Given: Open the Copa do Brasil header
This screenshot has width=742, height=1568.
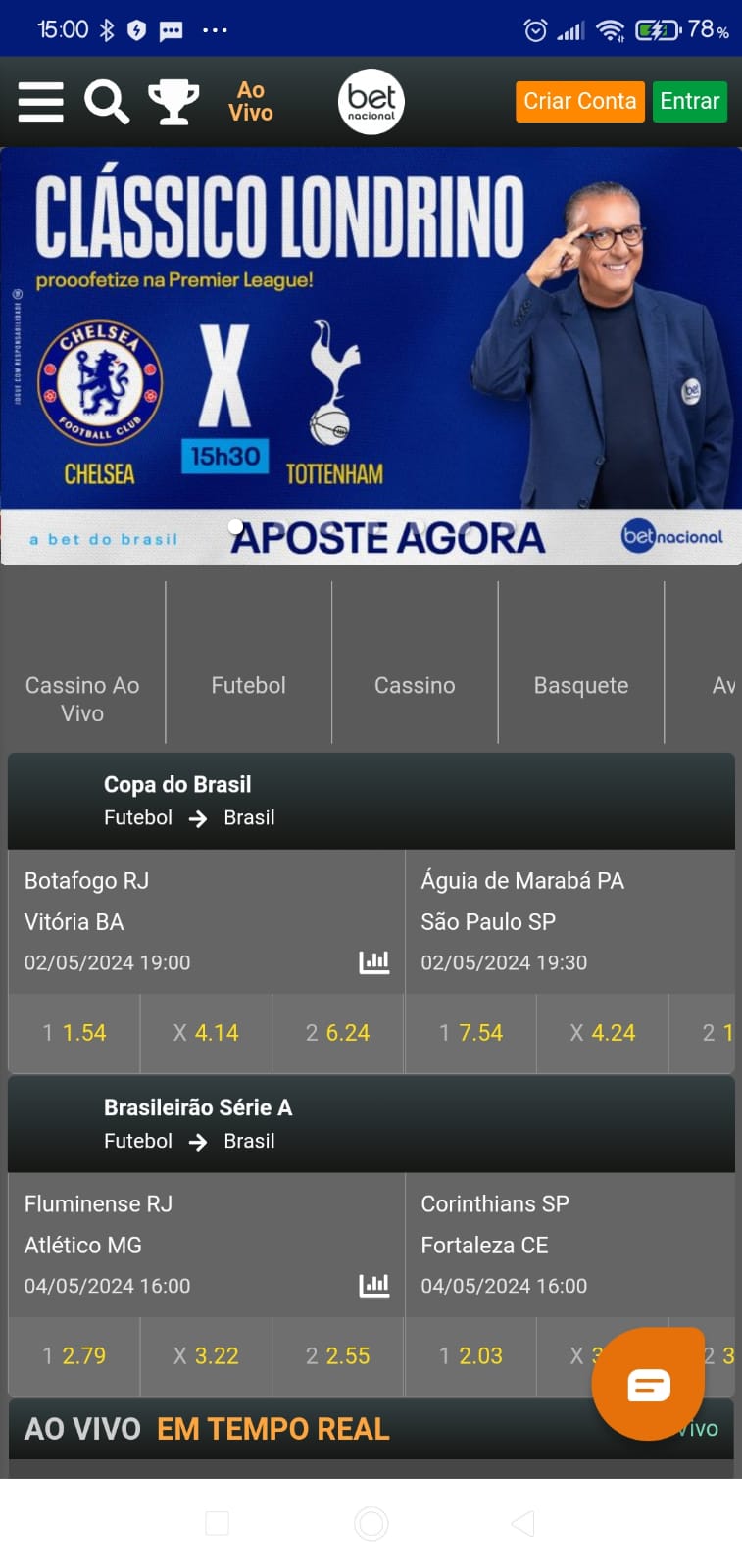Looking at the screenshot, I should (371, 800).
